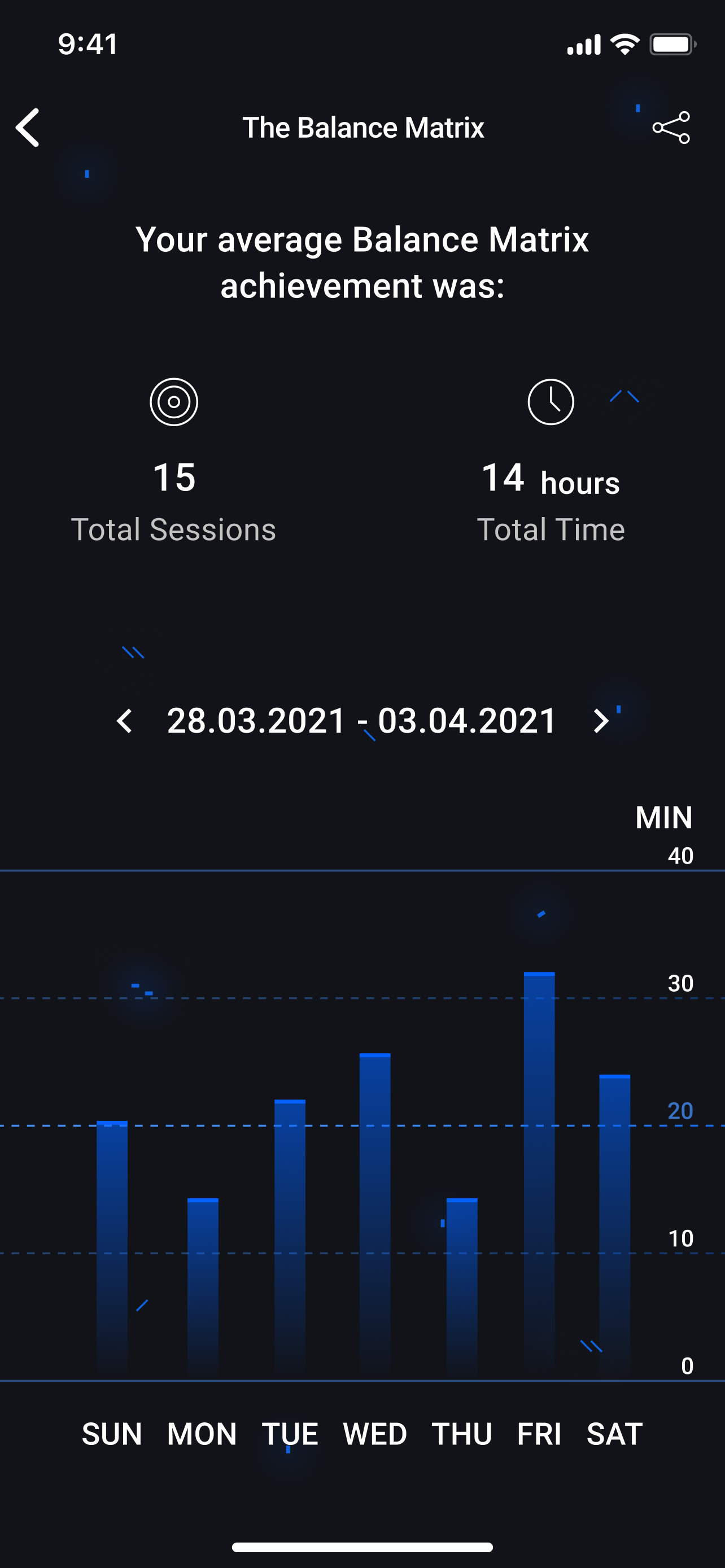Share the Balance Matrix stats
This screenshot has width=725, height=1568.
click(671, 128)
